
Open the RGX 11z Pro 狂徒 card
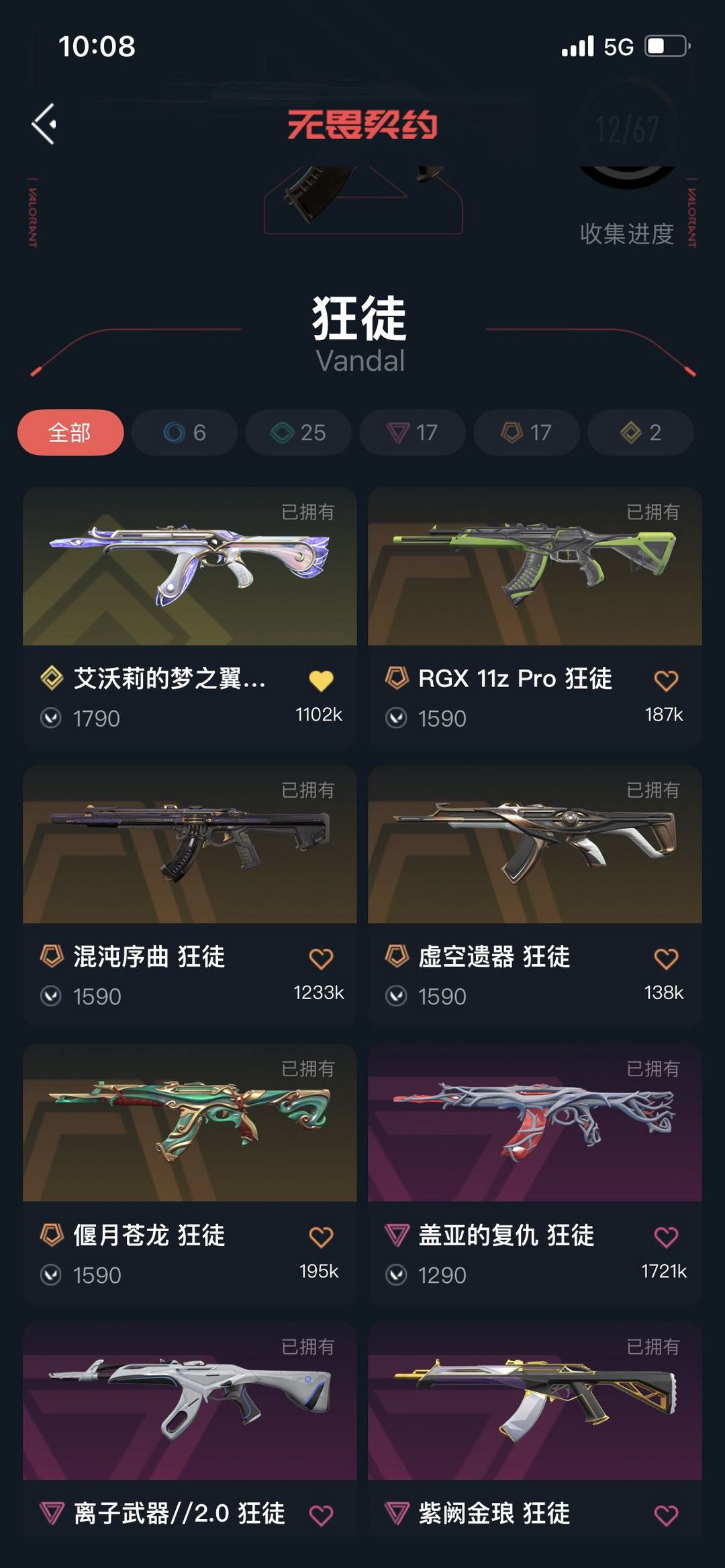point(535,618)
